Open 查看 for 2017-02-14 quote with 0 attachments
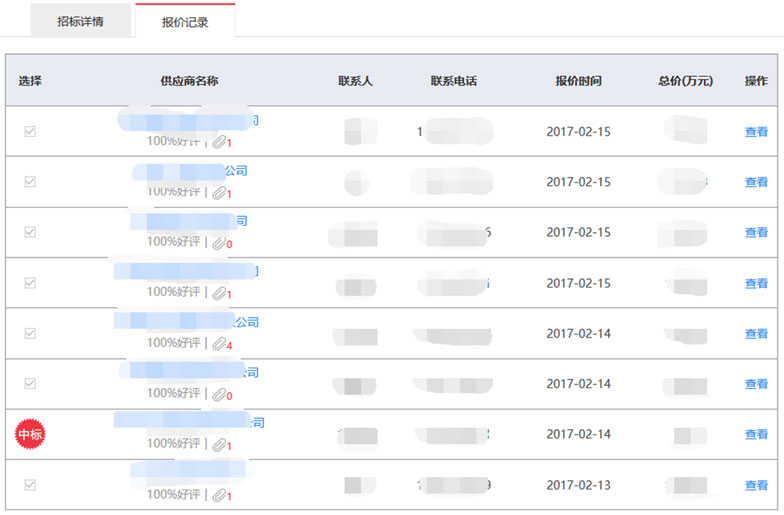The image size is (784, 515). click(756, 384)
